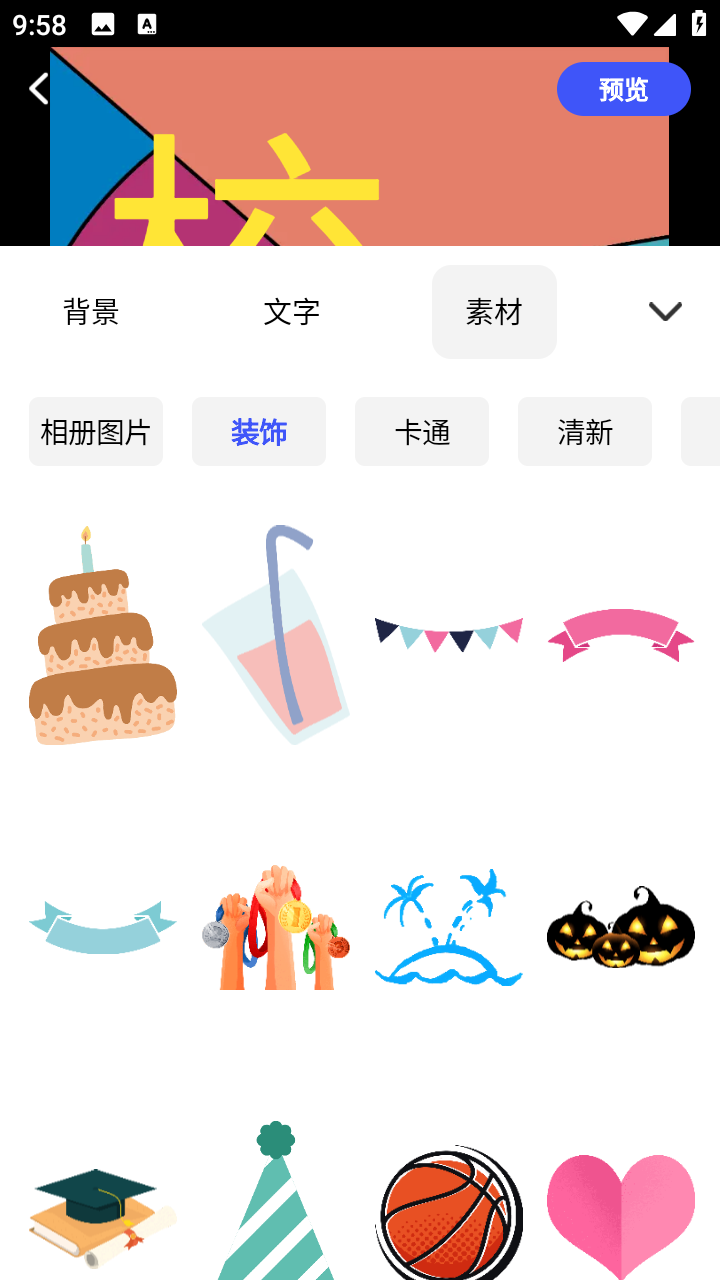Add the hands holding medals sticker
The image size is (720, 1280).
point(276,927)
